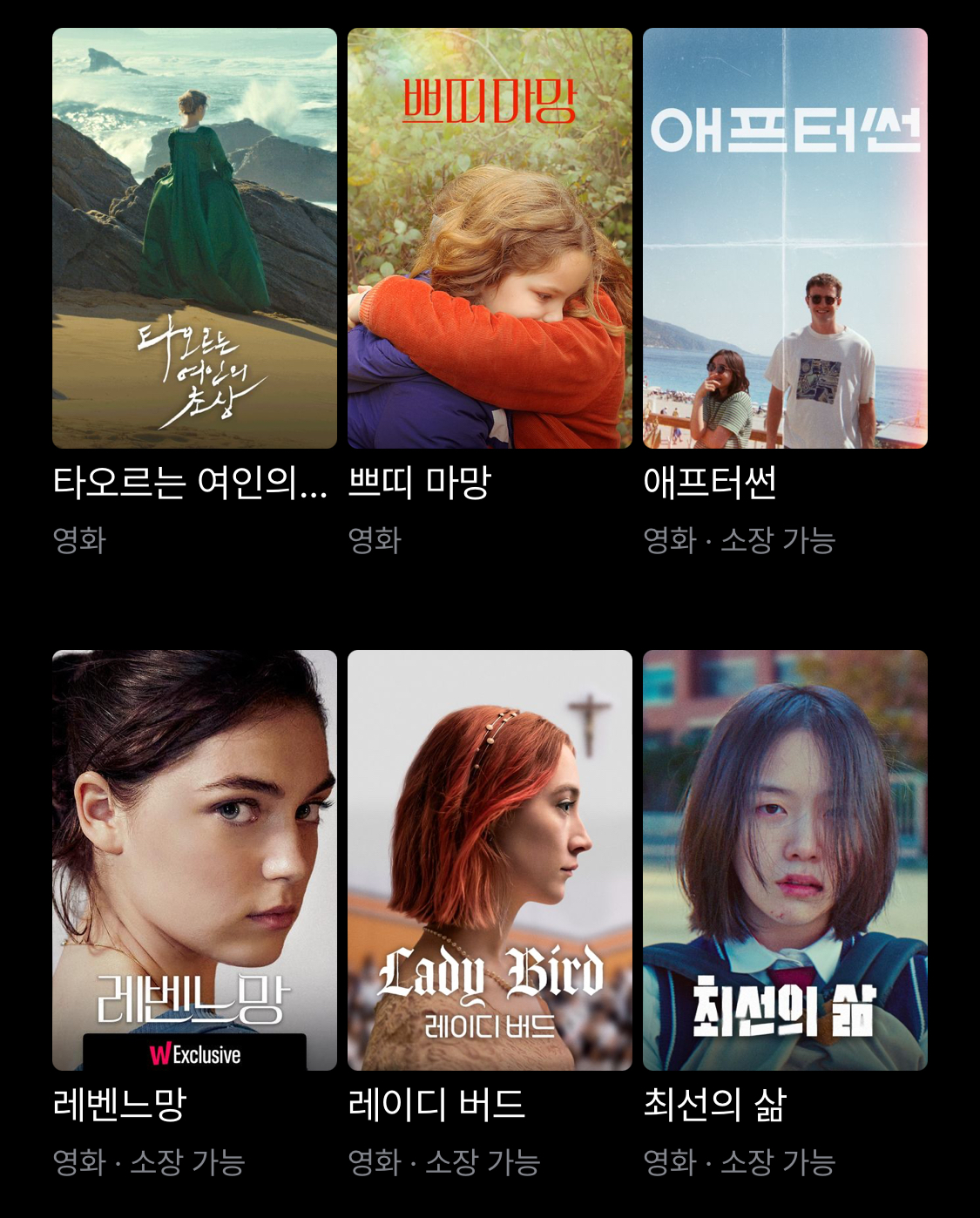The image size is (980, 1218).
Task: View details for 애프터썬
Action: (785, 238)
